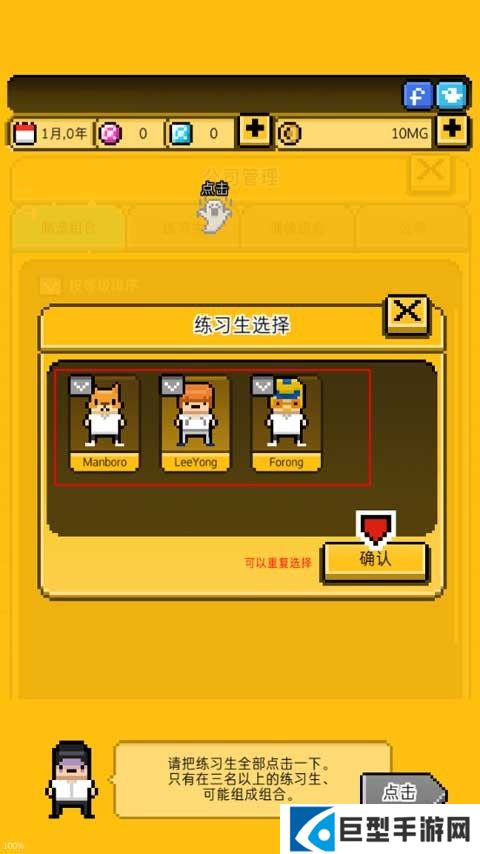Screen dimensions: 480x854
Task: Add coins with the plus beside 10MG
Action: point(452,131)
